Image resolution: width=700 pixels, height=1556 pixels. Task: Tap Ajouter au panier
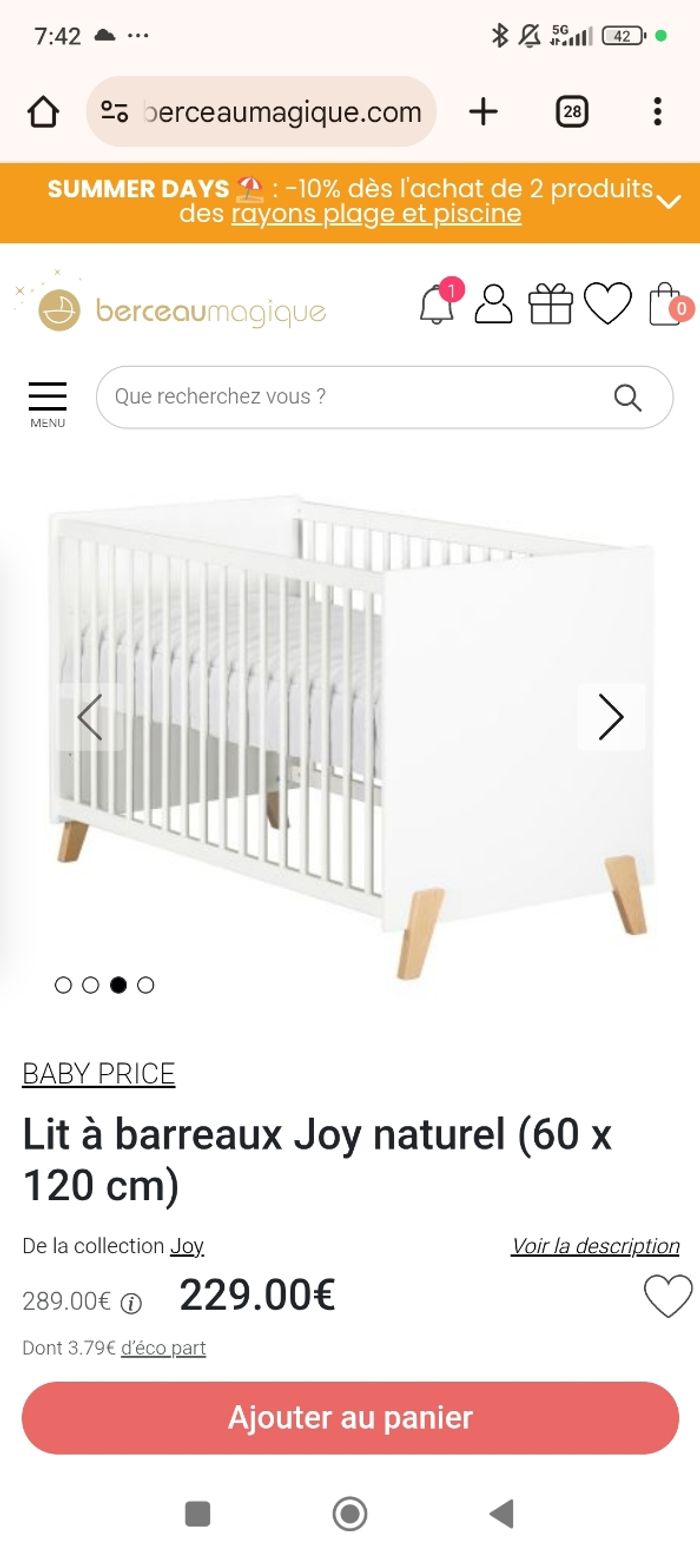click(x=350, y=1417)
